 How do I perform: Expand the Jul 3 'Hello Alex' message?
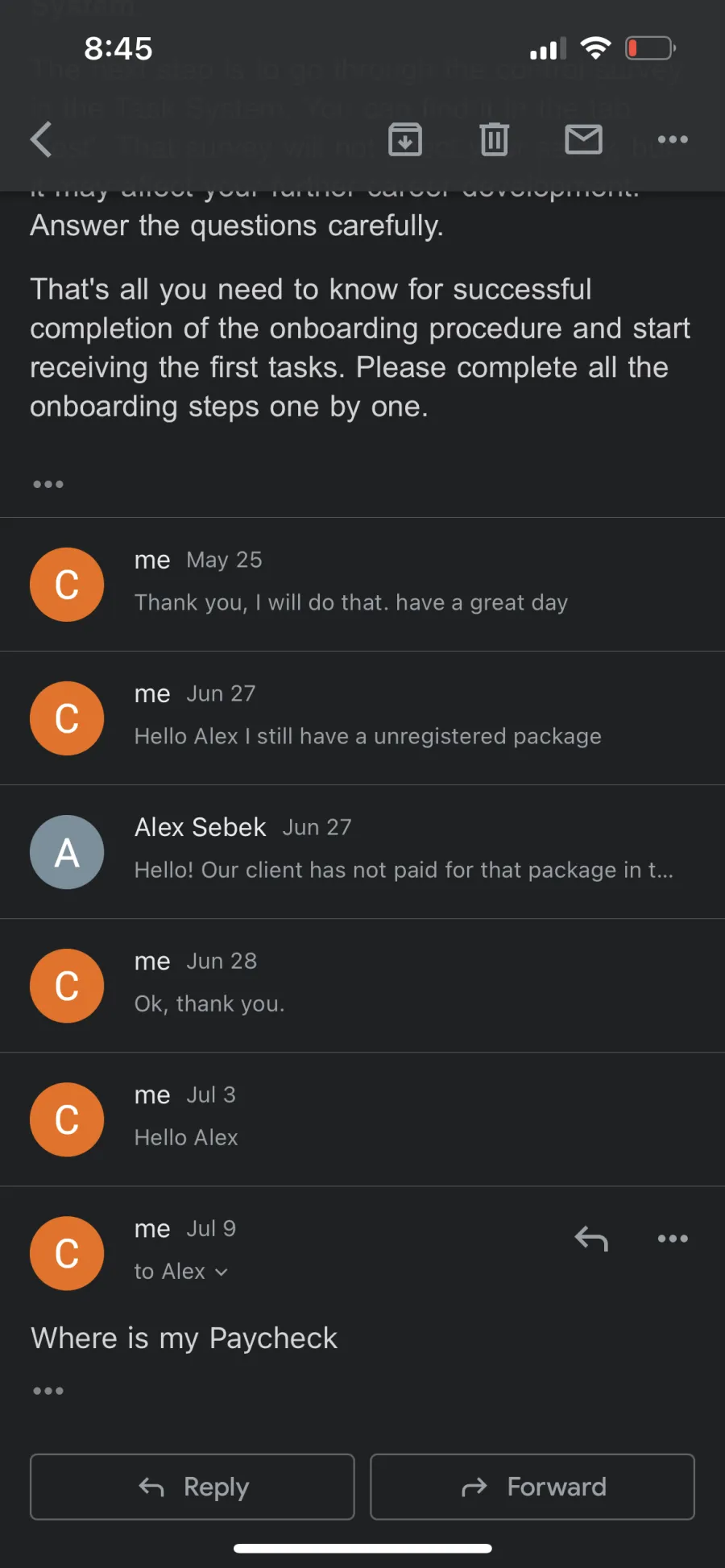pos(362,1119)
